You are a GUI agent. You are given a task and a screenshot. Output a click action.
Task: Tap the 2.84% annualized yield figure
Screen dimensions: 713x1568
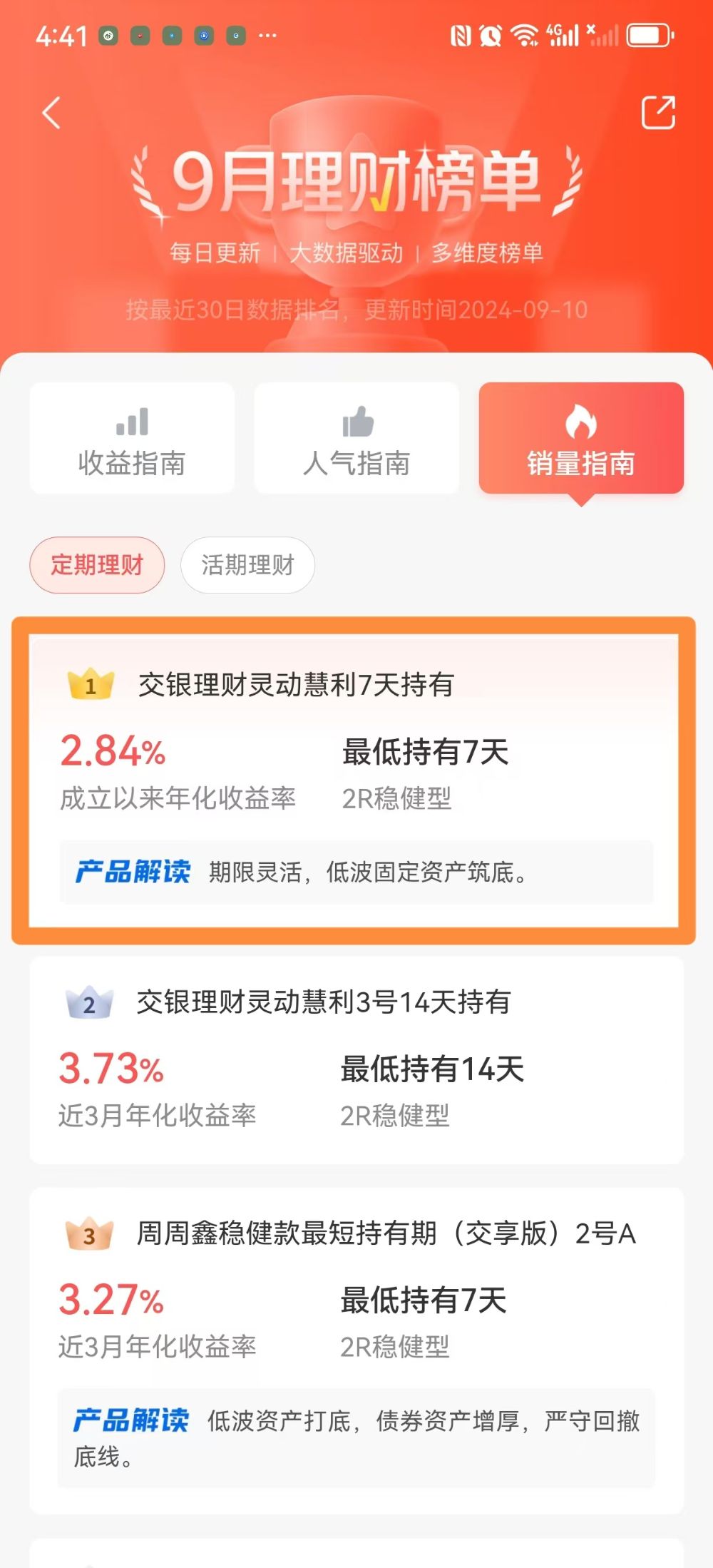(111, 750)
